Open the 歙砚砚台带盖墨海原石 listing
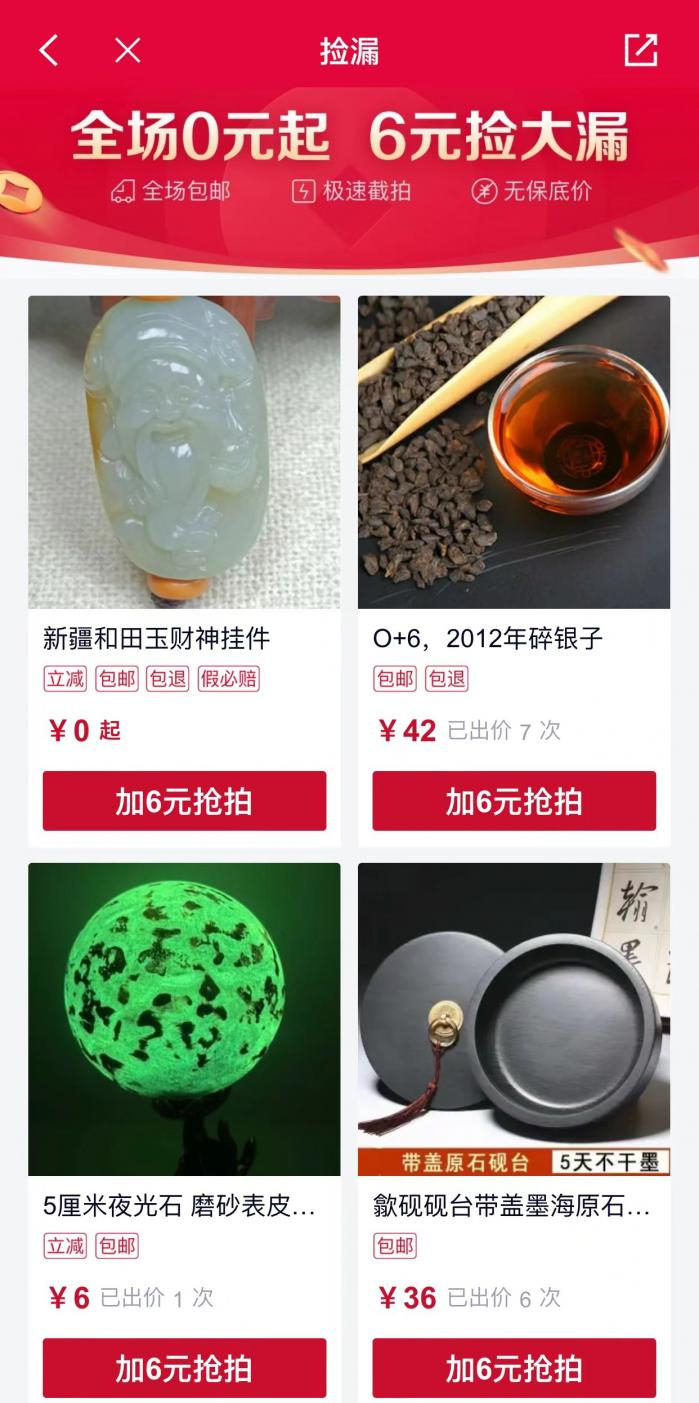699x1403 pixels. 514,1019
